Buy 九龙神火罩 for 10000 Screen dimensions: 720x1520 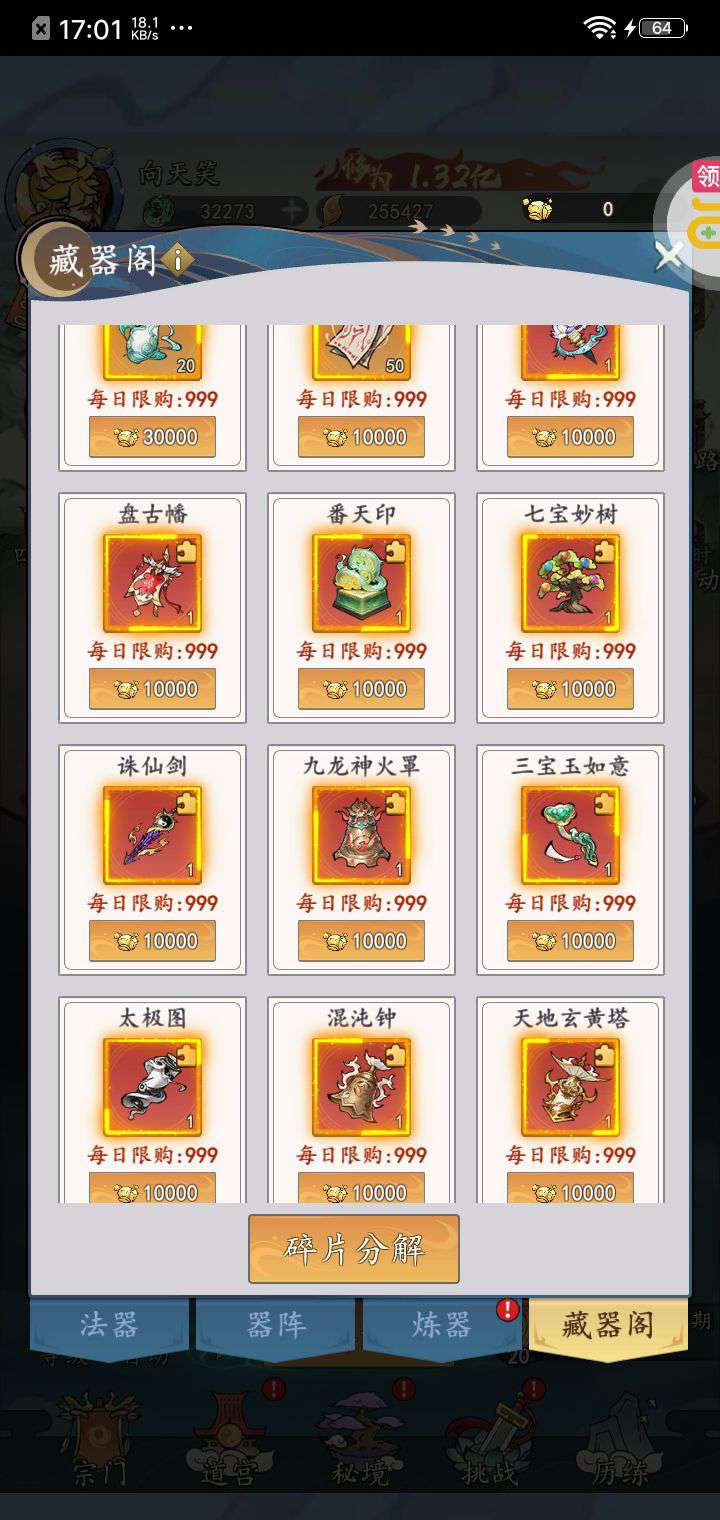(361, 941)
